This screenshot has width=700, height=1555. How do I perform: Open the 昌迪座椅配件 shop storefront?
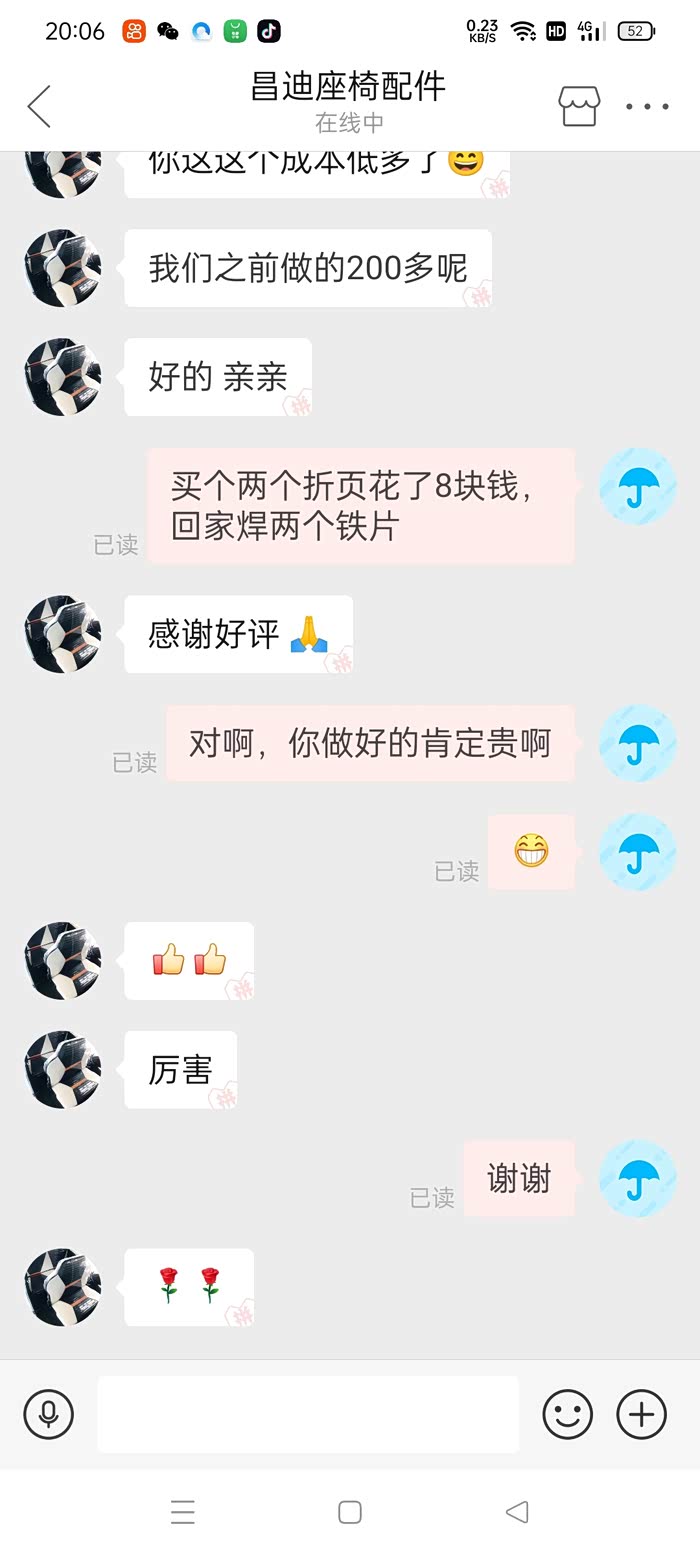[579, 106]
